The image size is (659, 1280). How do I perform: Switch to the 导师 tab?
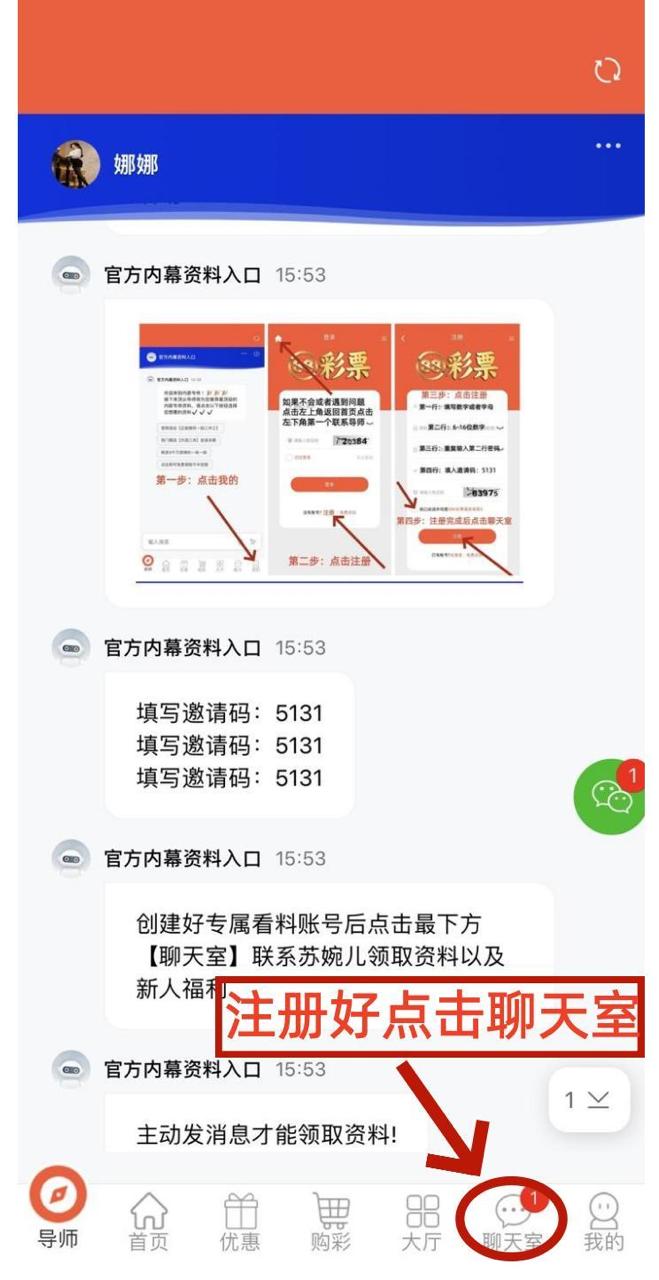click(x=58, y=1208)
